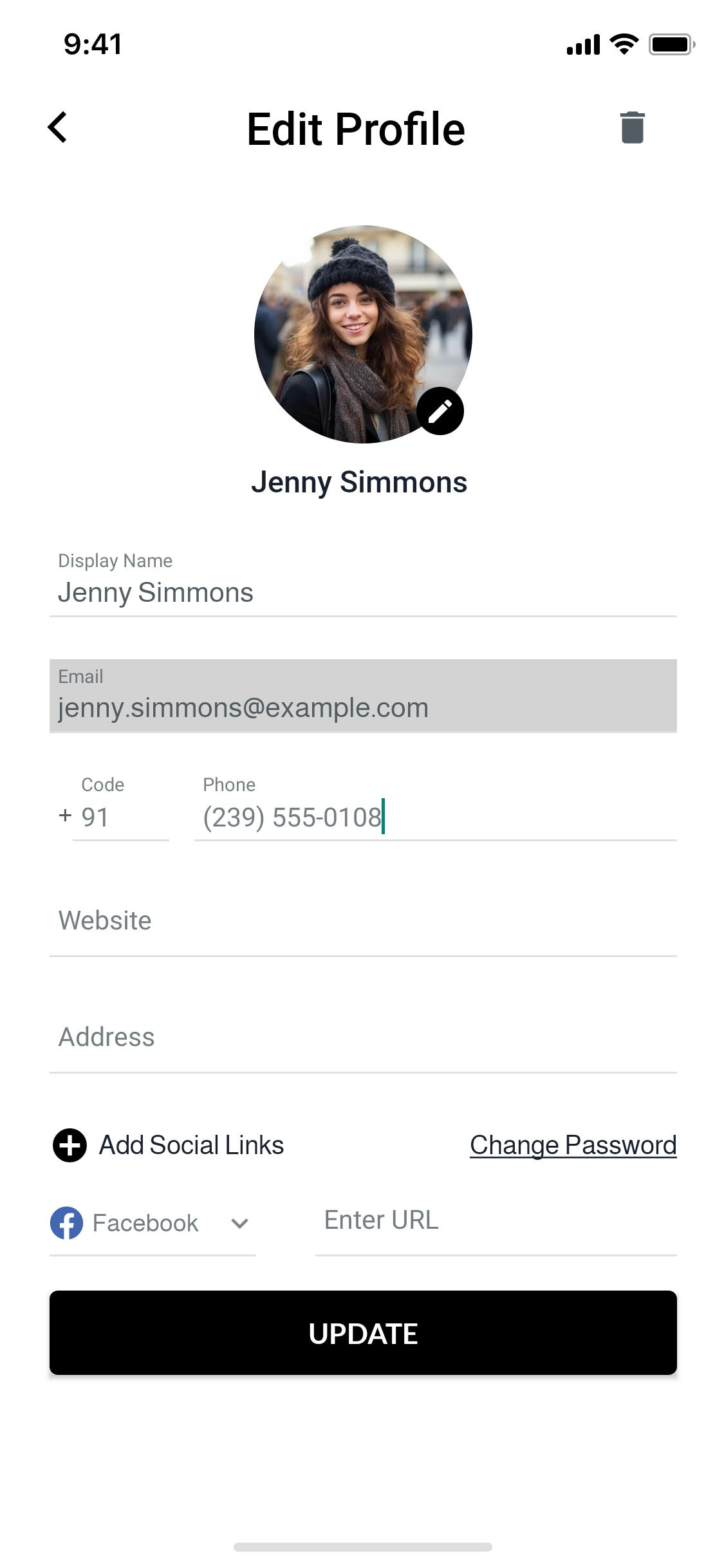The height and width of the screenshot is (1568, 724).
Task: Open the Change Password link
Action: [573, 1145]
